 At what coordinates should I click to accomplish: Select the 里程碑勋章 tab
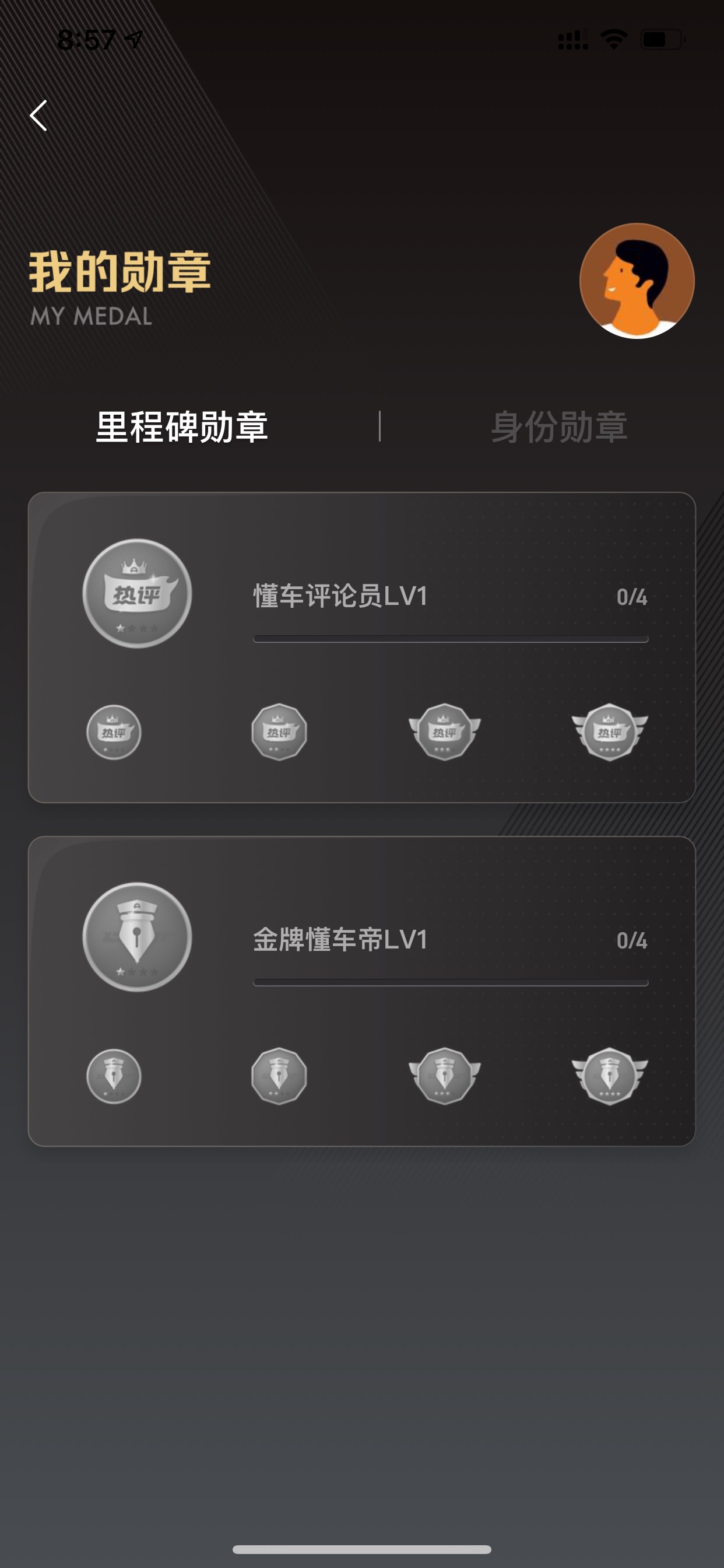182,426
